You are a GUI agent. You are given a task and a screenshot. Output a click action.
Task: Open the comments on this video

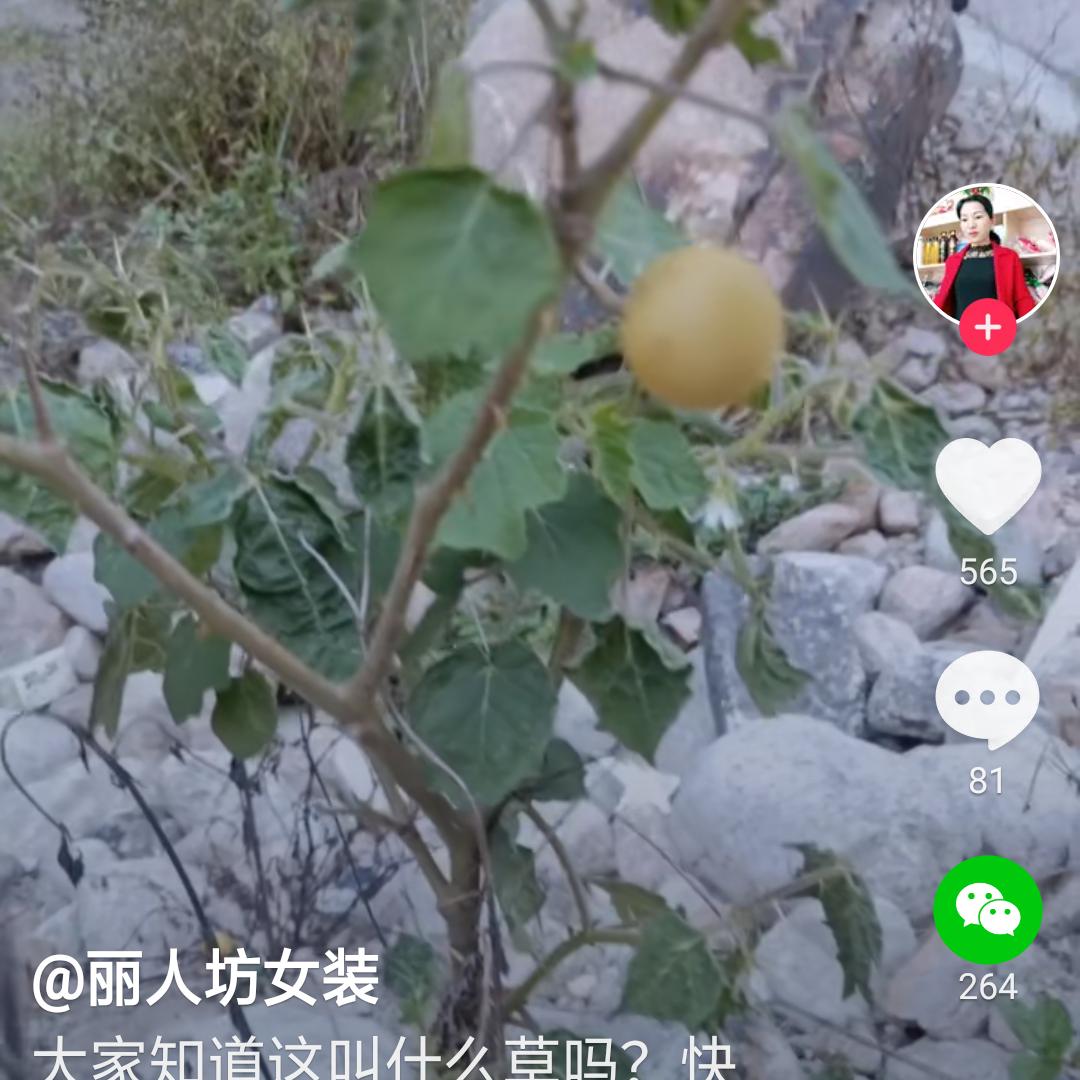987,699
